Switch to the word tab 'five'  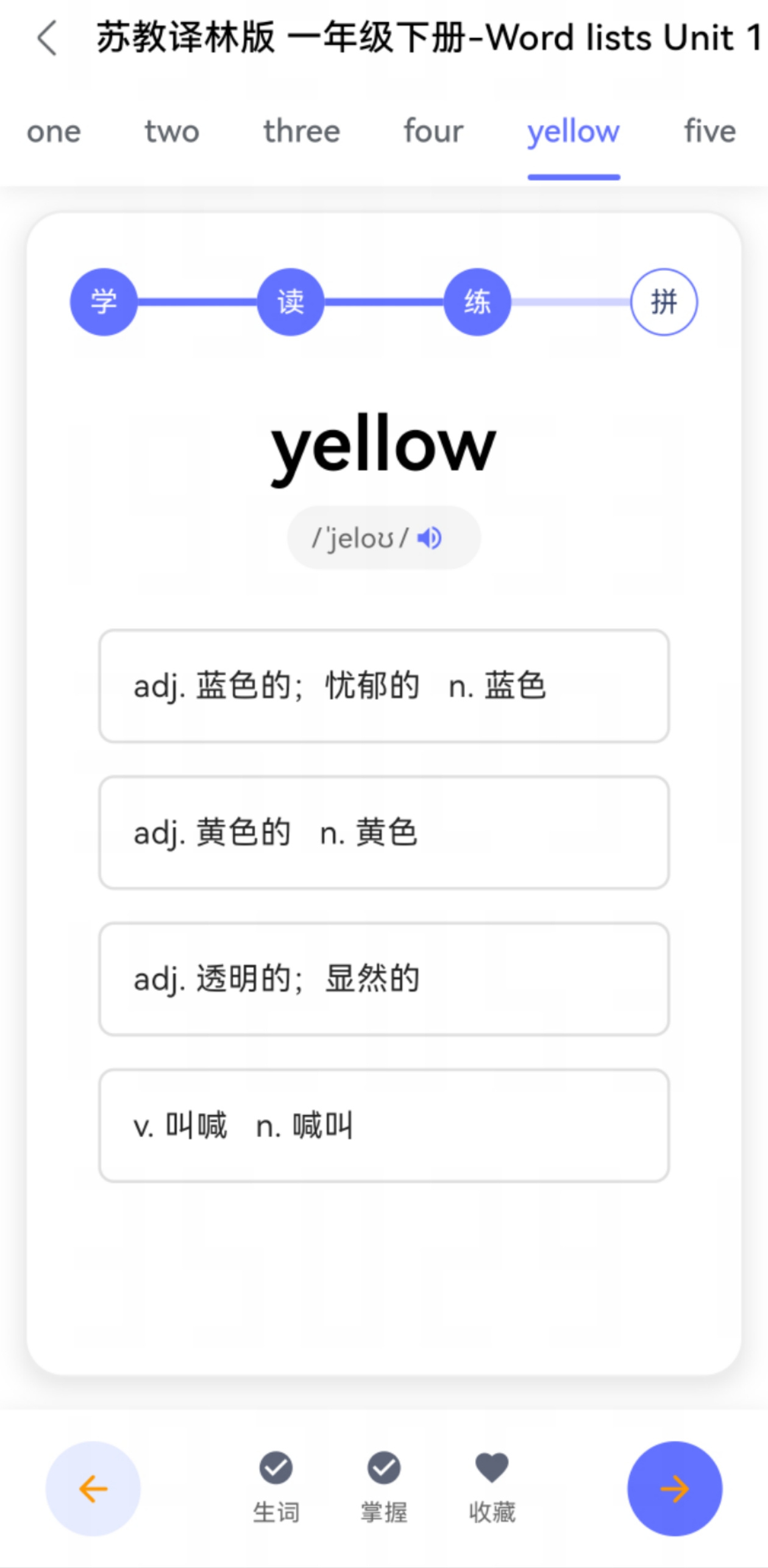[x=710, y=132]
